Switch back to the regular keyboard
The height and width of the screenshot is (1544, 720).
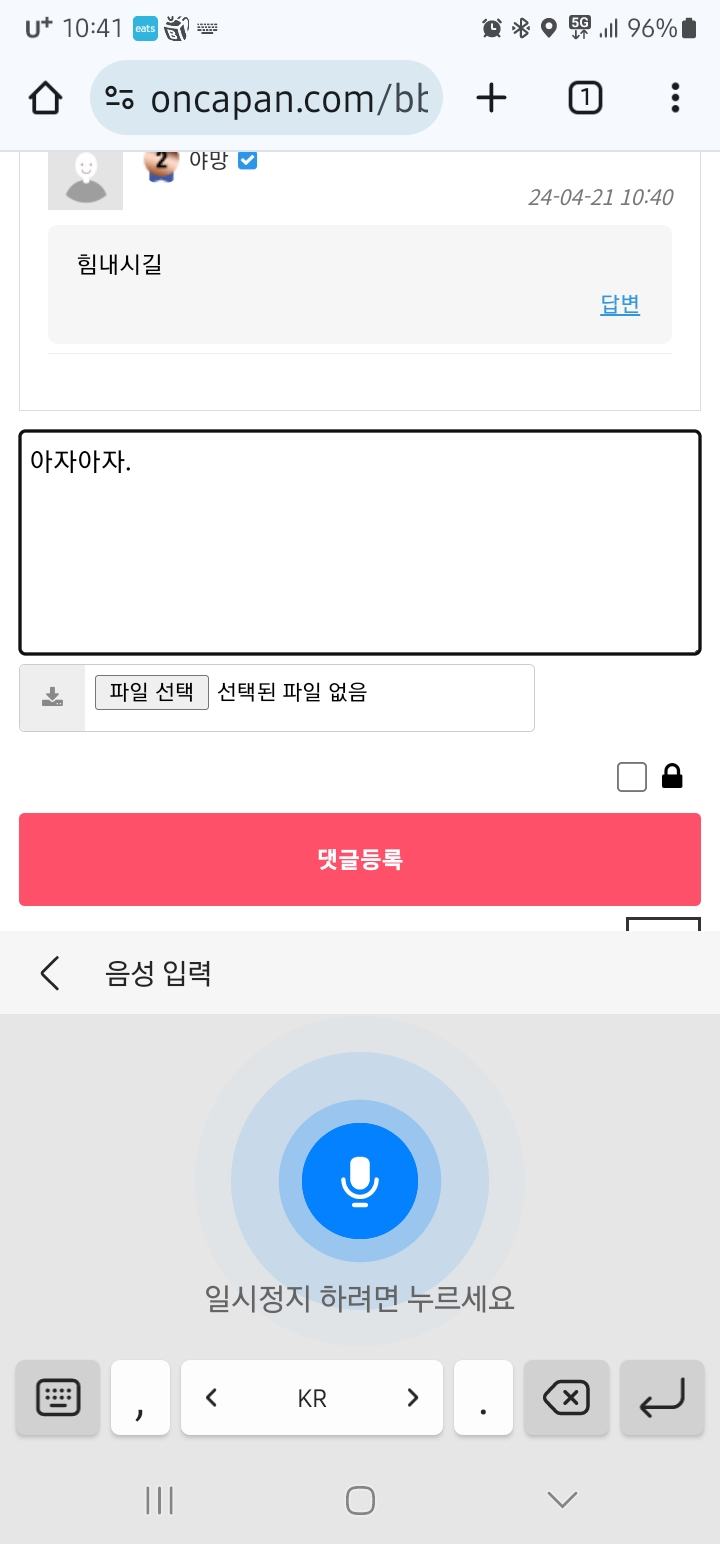58,1397
